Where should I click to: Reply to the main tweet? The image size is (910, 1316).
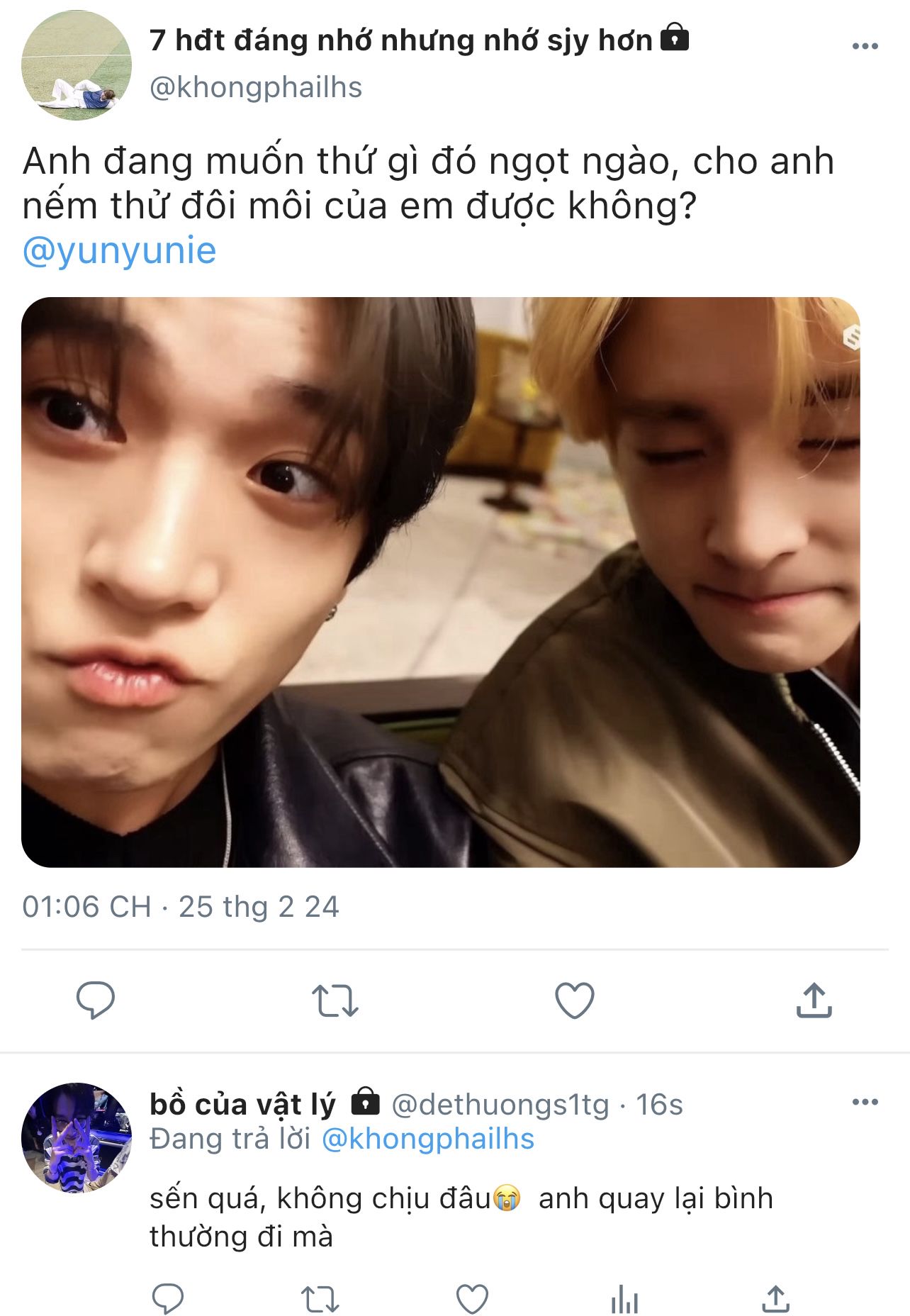[x=95, y=1000]
